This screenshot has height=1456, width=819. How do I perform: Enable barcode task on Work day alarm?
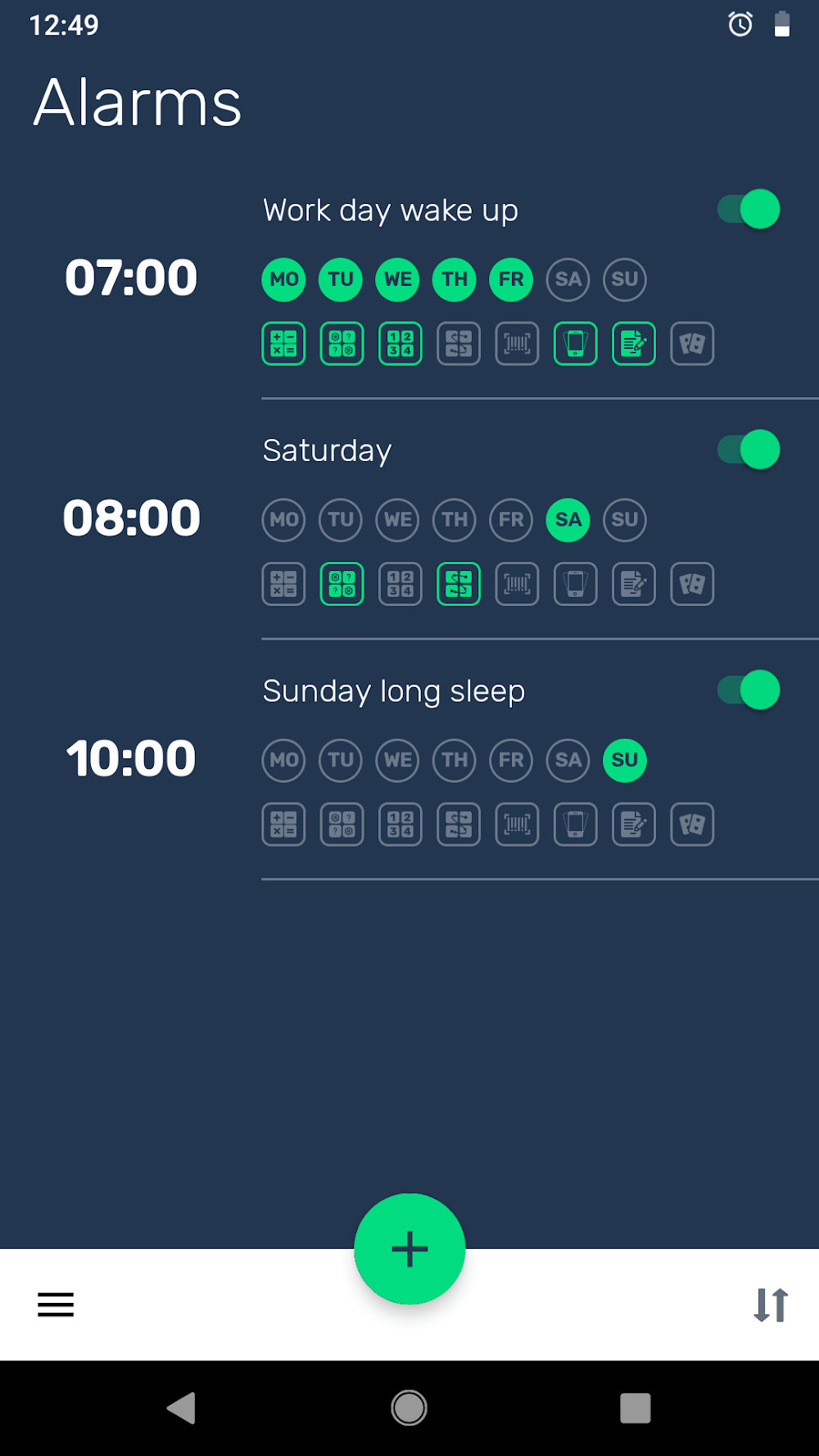(x=517, y=343)
